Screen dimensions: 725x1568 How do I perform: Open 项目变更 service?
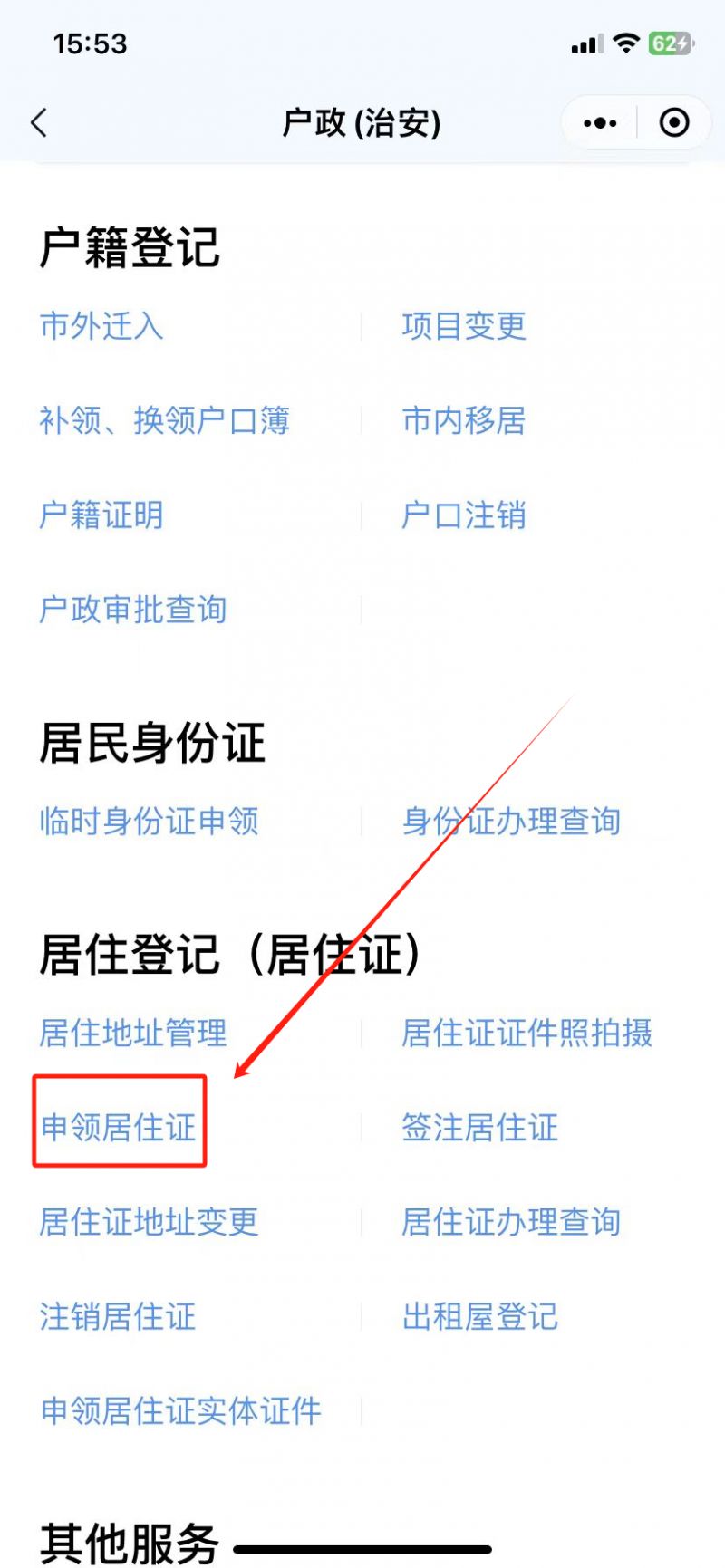pos(464,328)
